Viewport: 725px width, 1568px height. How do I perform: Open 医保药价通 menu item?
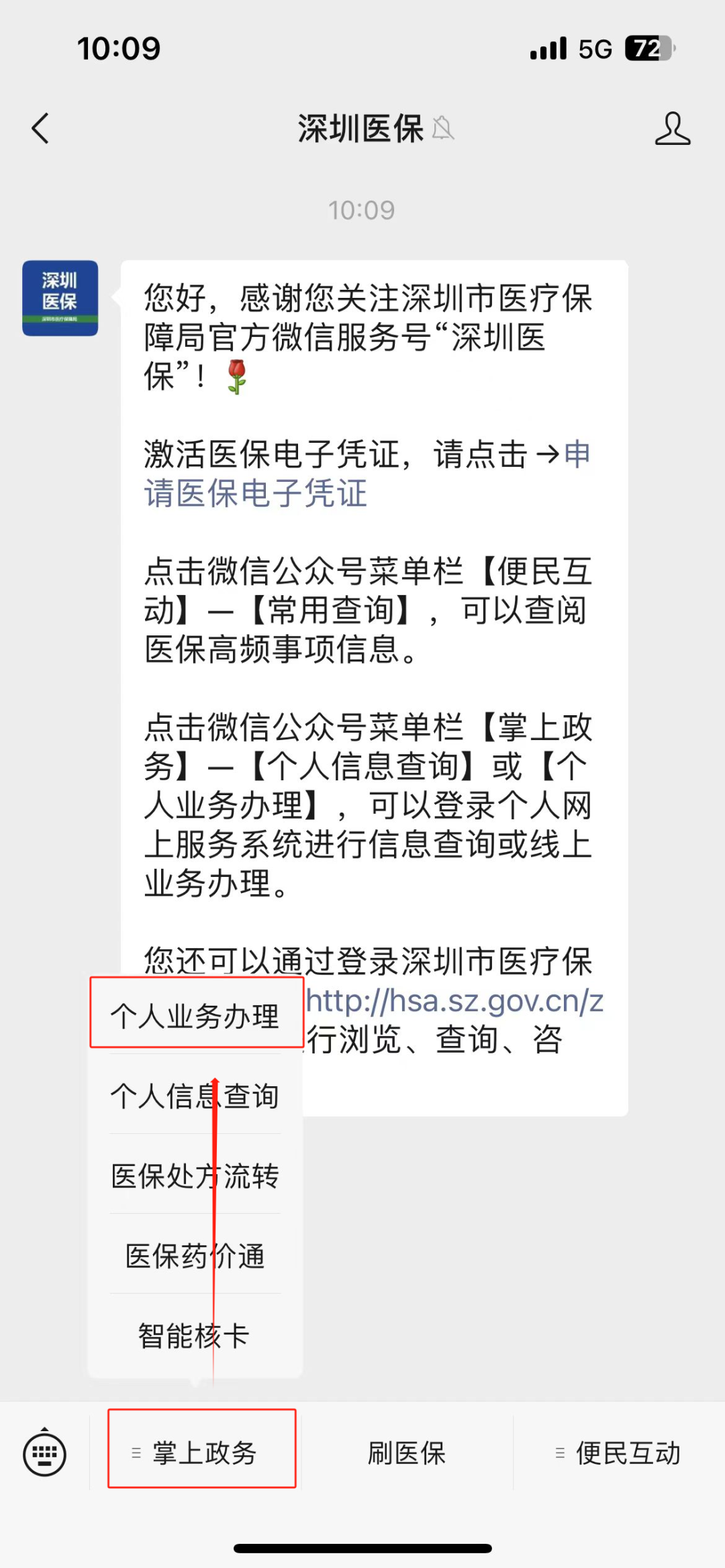click(x=195, y=1255)
